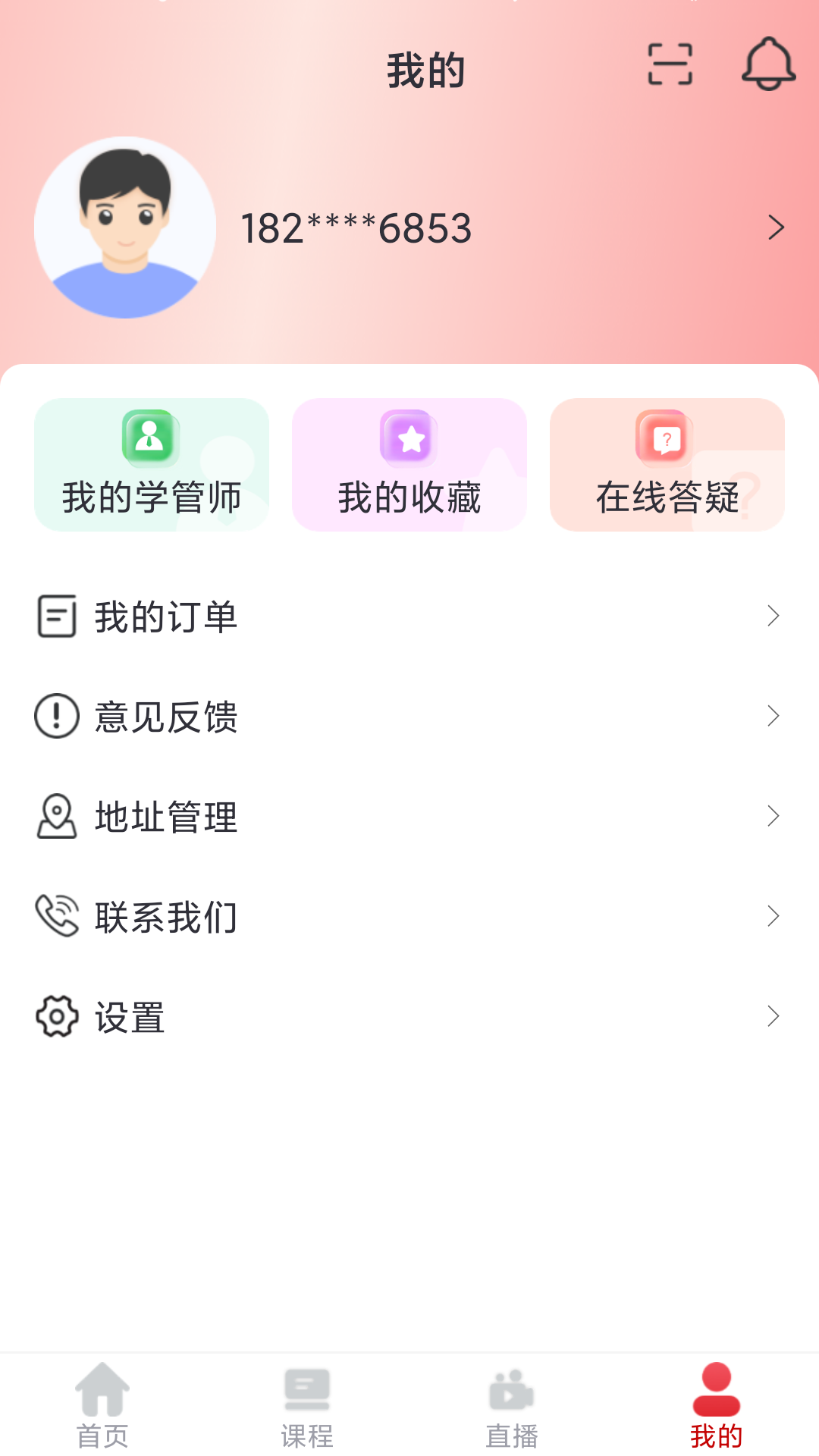Open 在线答疑 online Q&A
The width and height of the screenshot is (819, 1456).
[x=667, y=465]
